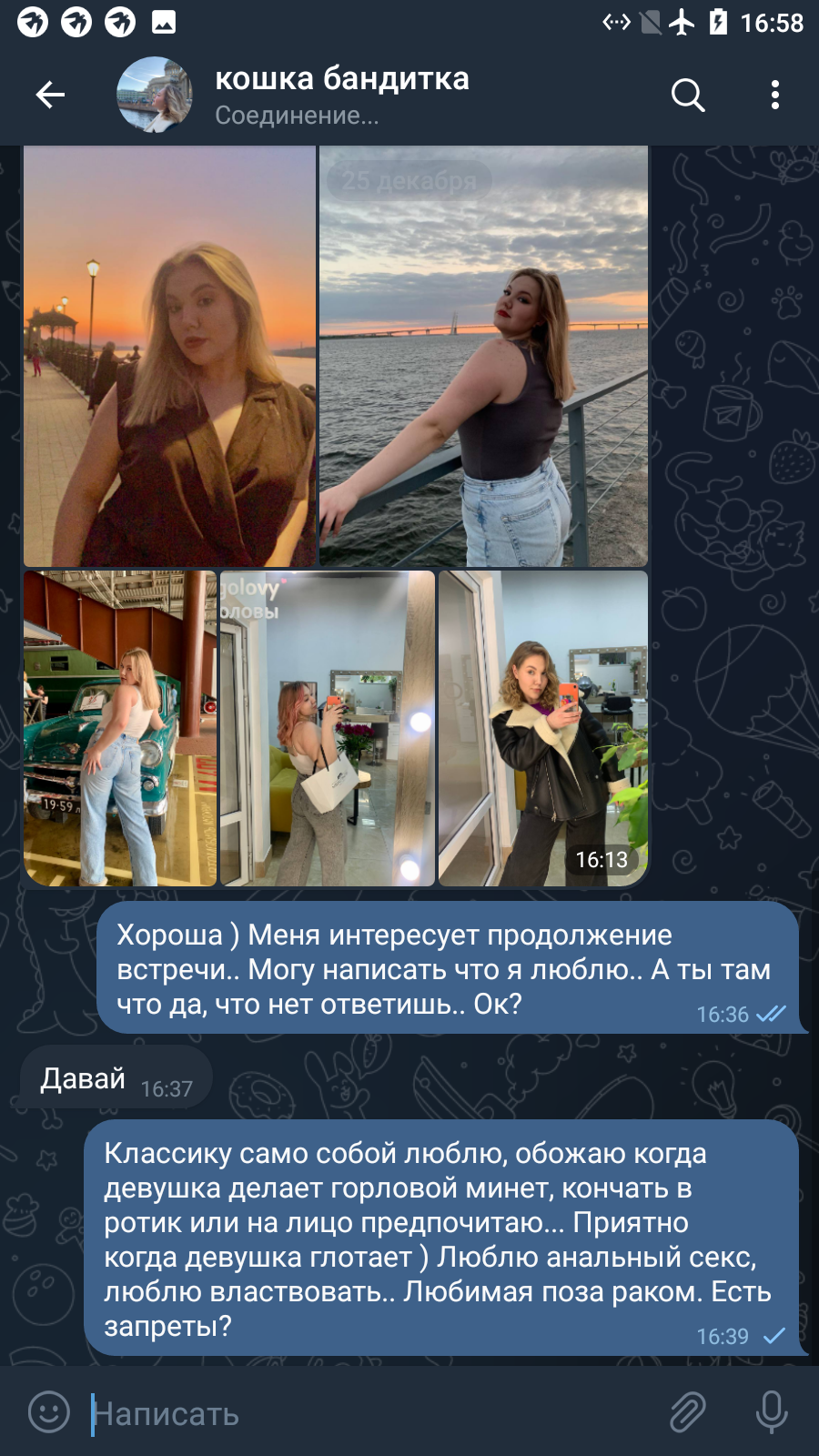Search within this chat
Screen dimensions: 819x1456
click(x=688, y=95)
